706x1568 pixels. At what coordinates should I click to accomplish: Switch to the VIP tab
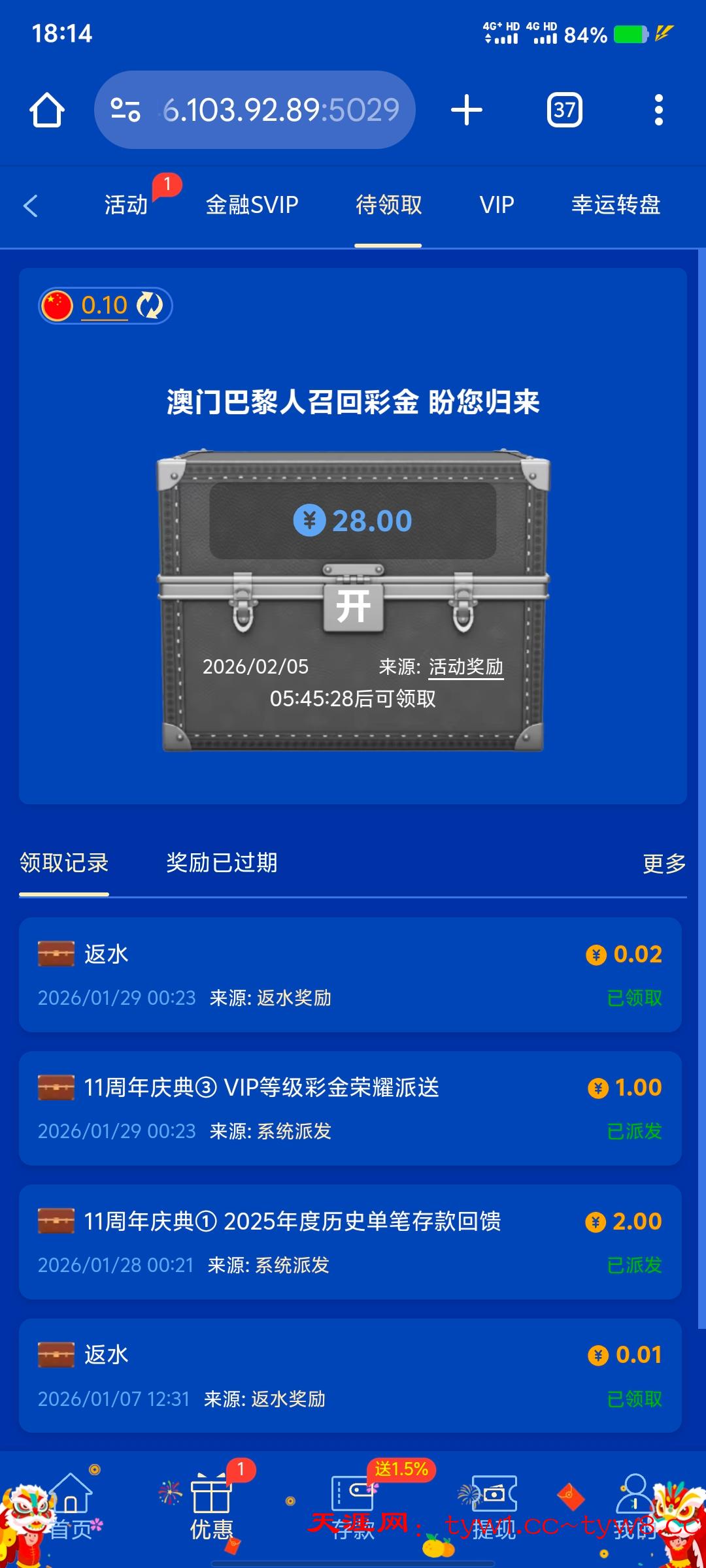tap(497, 205)
